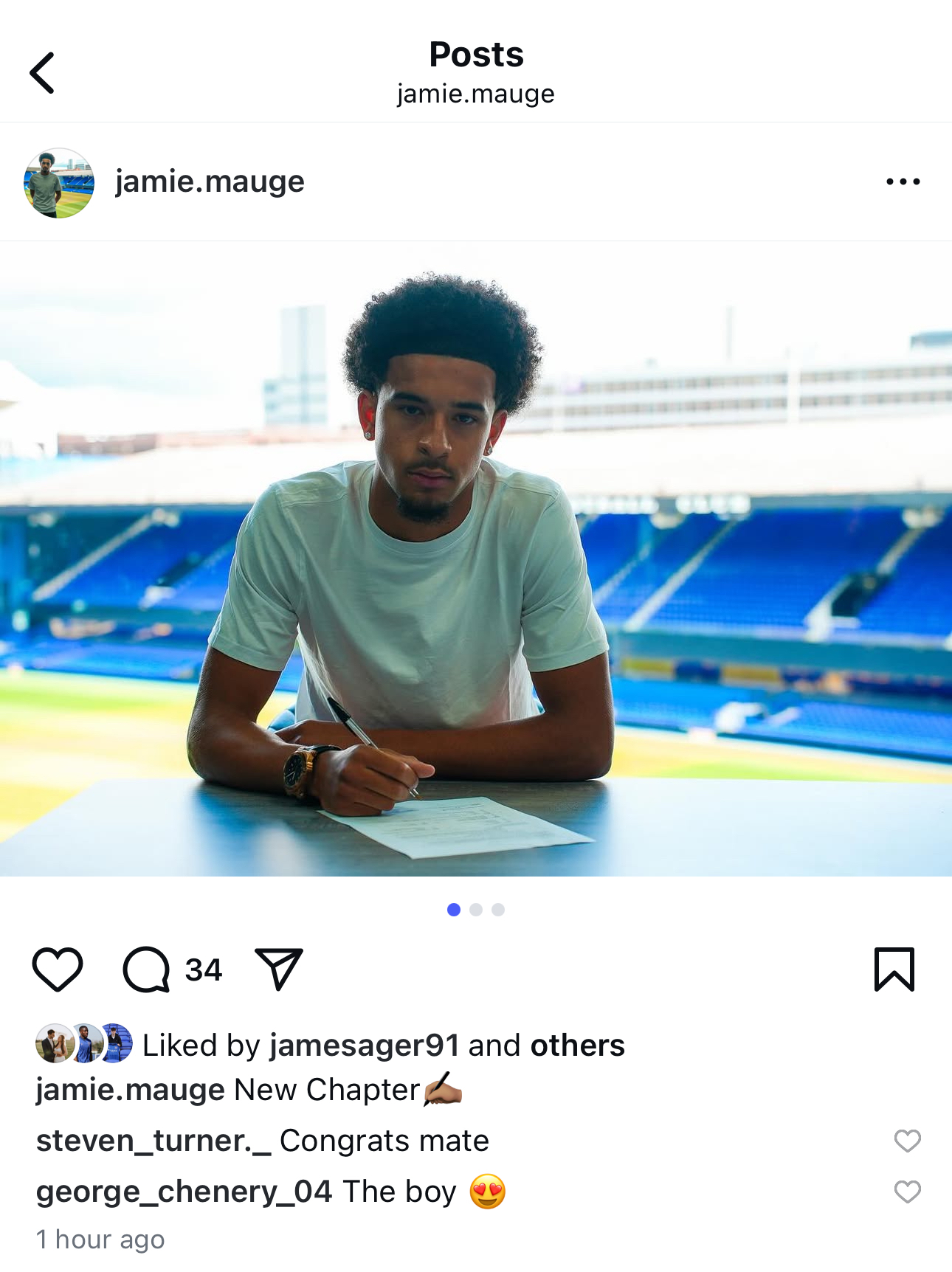952x1272 pixels.
Task: Go back from the Posts screen
Action: (42, 73)
